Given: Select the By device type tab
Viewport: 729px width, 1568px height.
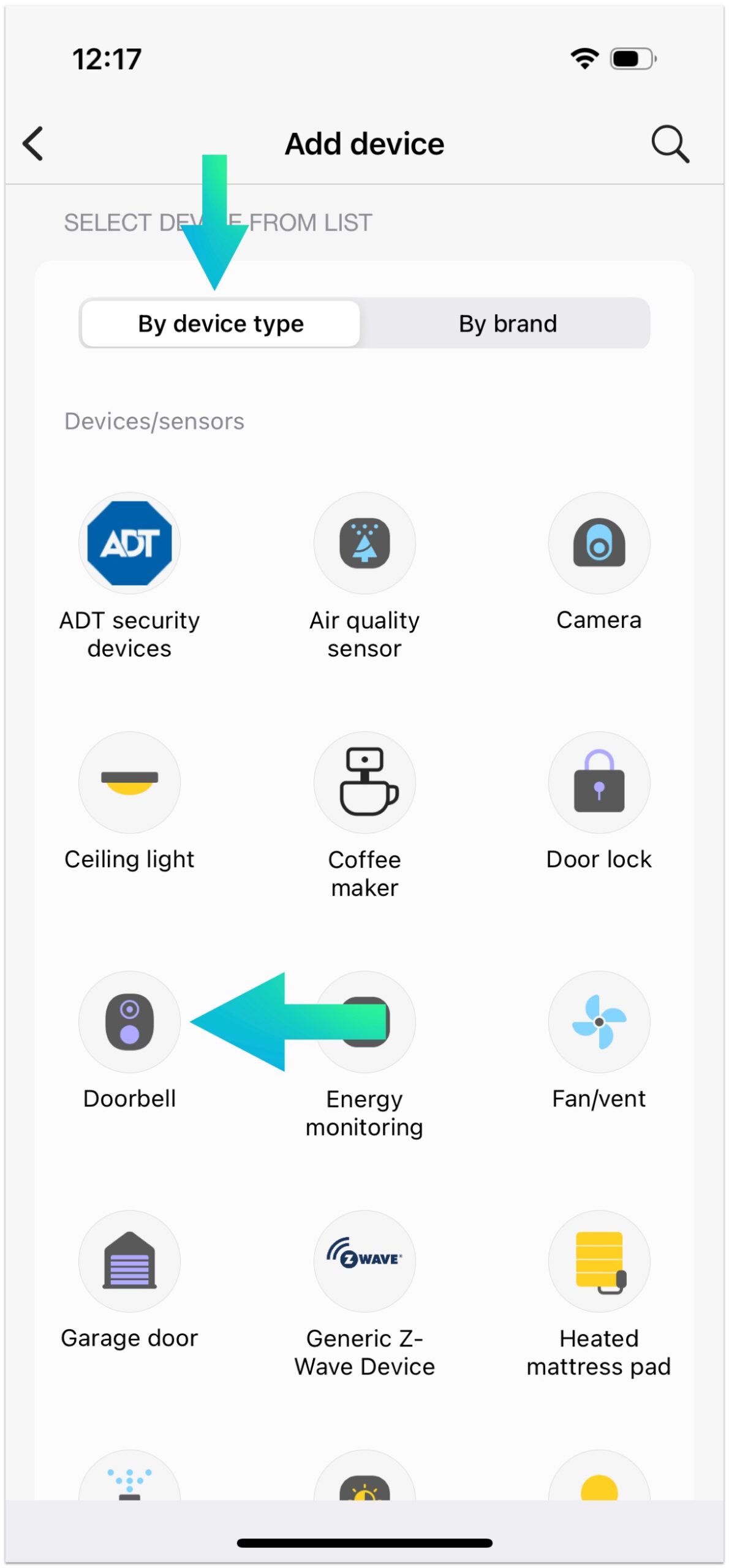Looking at the screenshot, I should [x=221, y=323].
